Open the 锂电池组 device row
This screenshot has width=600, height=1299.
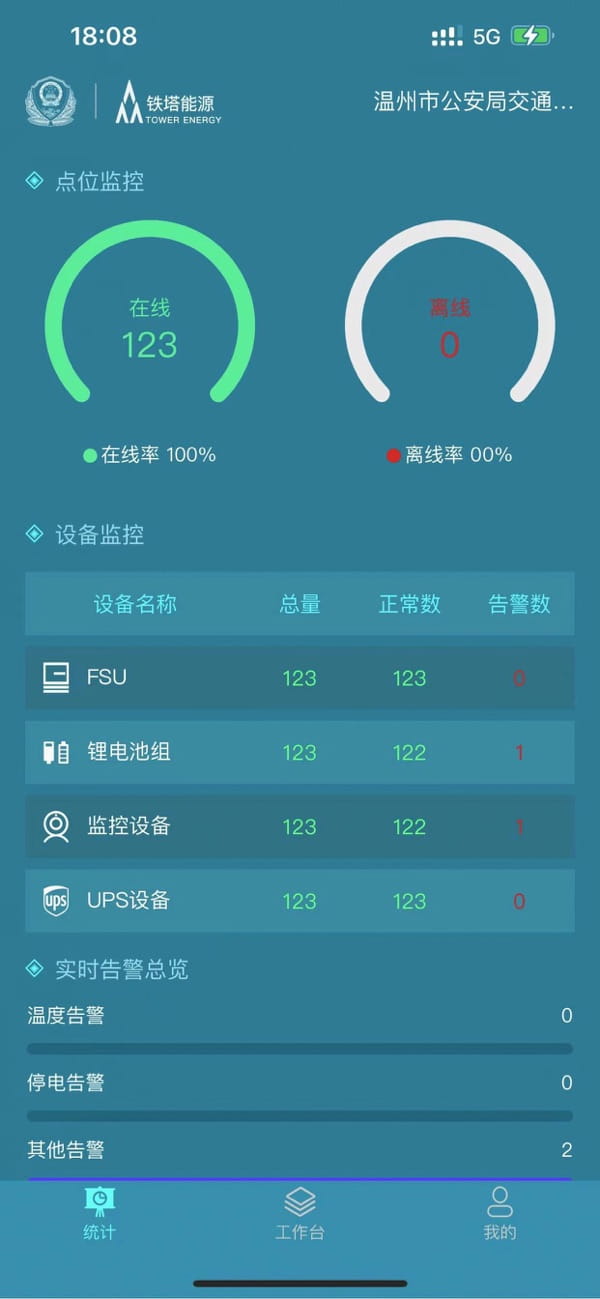pos(299,752)
